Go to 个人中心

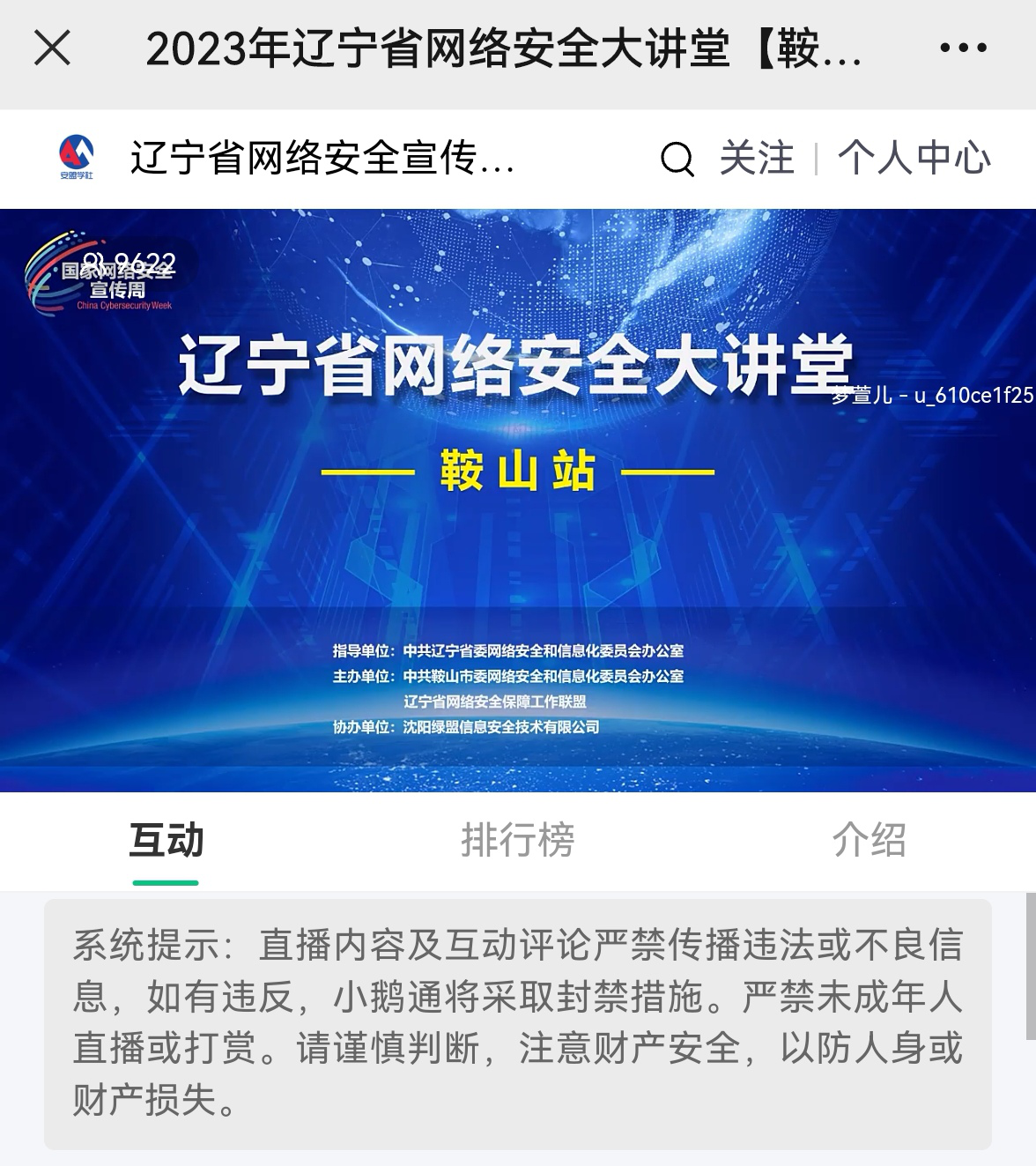point(914,159)
